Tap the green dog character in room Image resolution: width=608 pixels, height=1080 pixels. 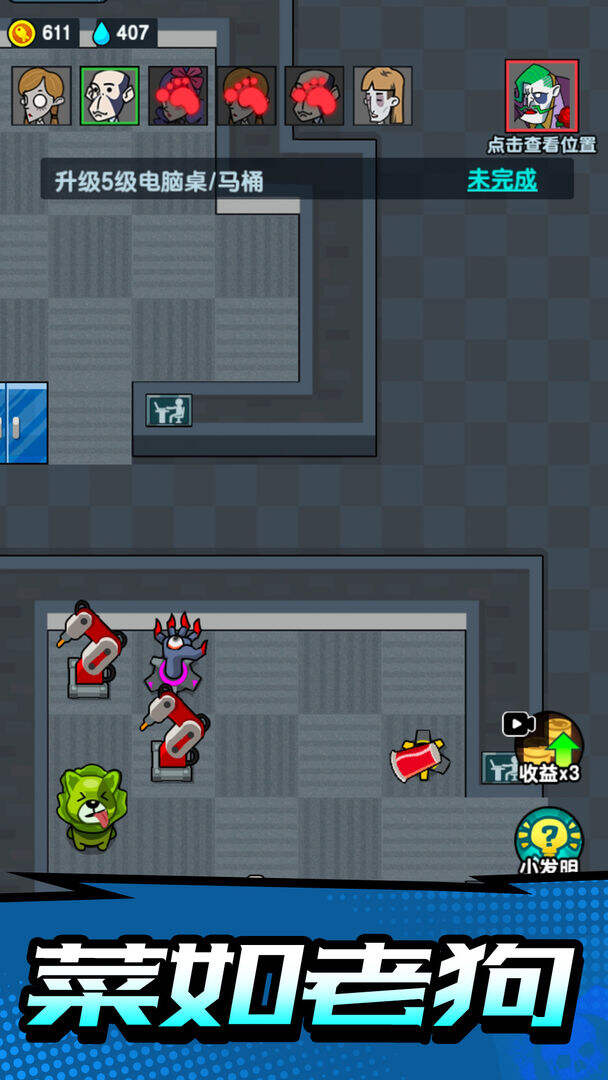click(x=91, y=806)
